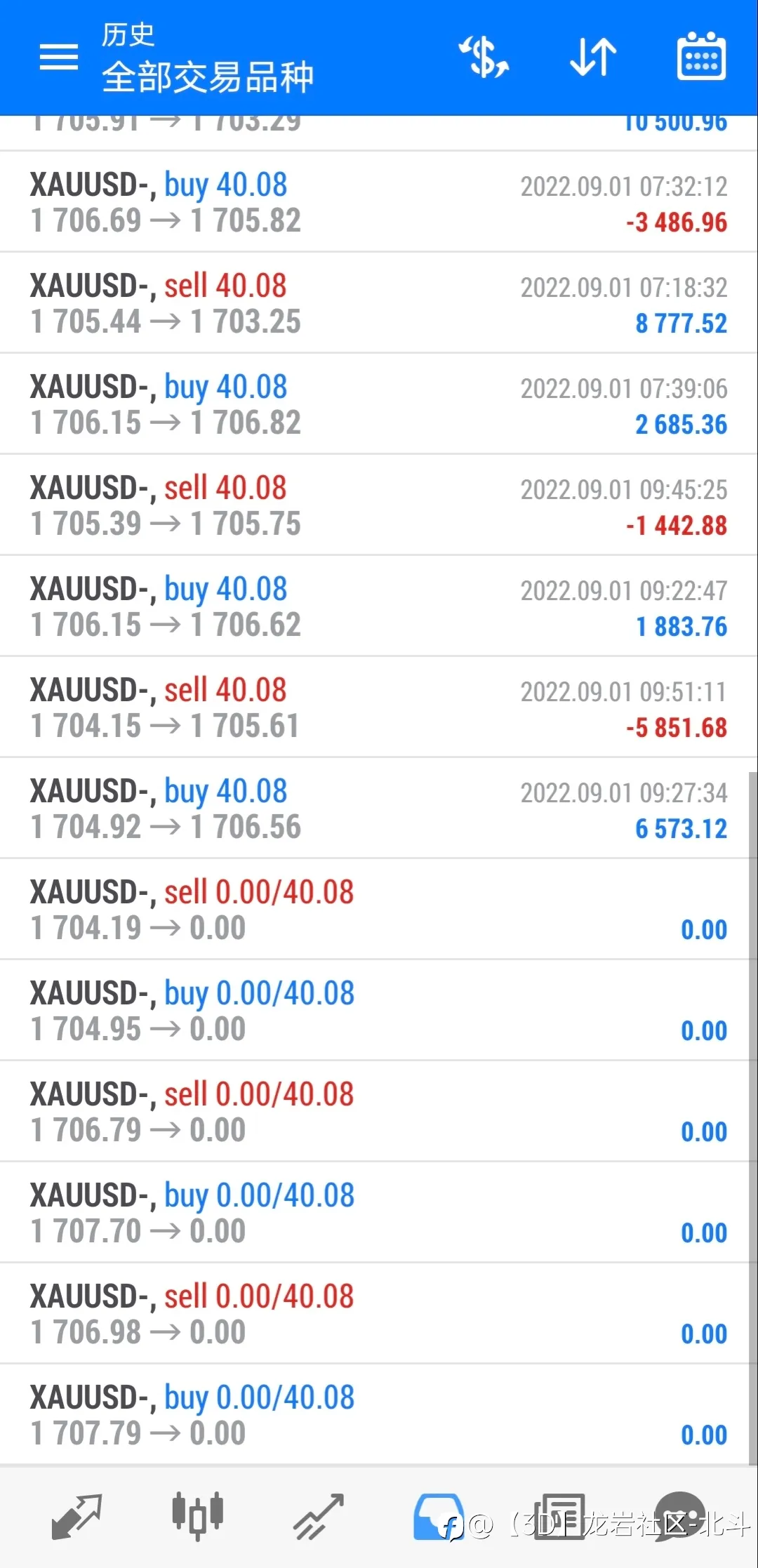Switch to the Trade tab with trend arrow

(x=319, y=1516)
